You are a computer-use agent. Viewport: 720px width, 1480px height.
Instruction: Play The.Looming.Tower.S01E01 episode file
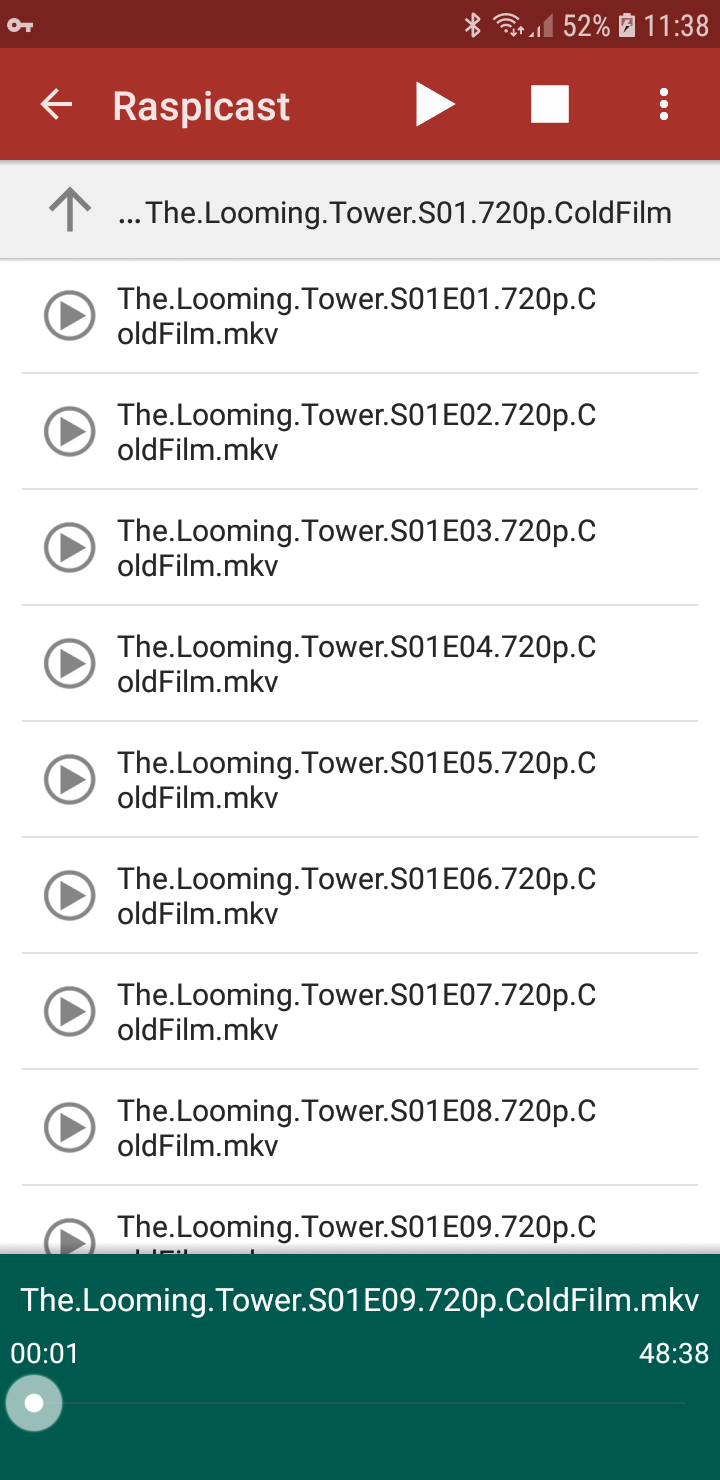click(x=356, y=316)
